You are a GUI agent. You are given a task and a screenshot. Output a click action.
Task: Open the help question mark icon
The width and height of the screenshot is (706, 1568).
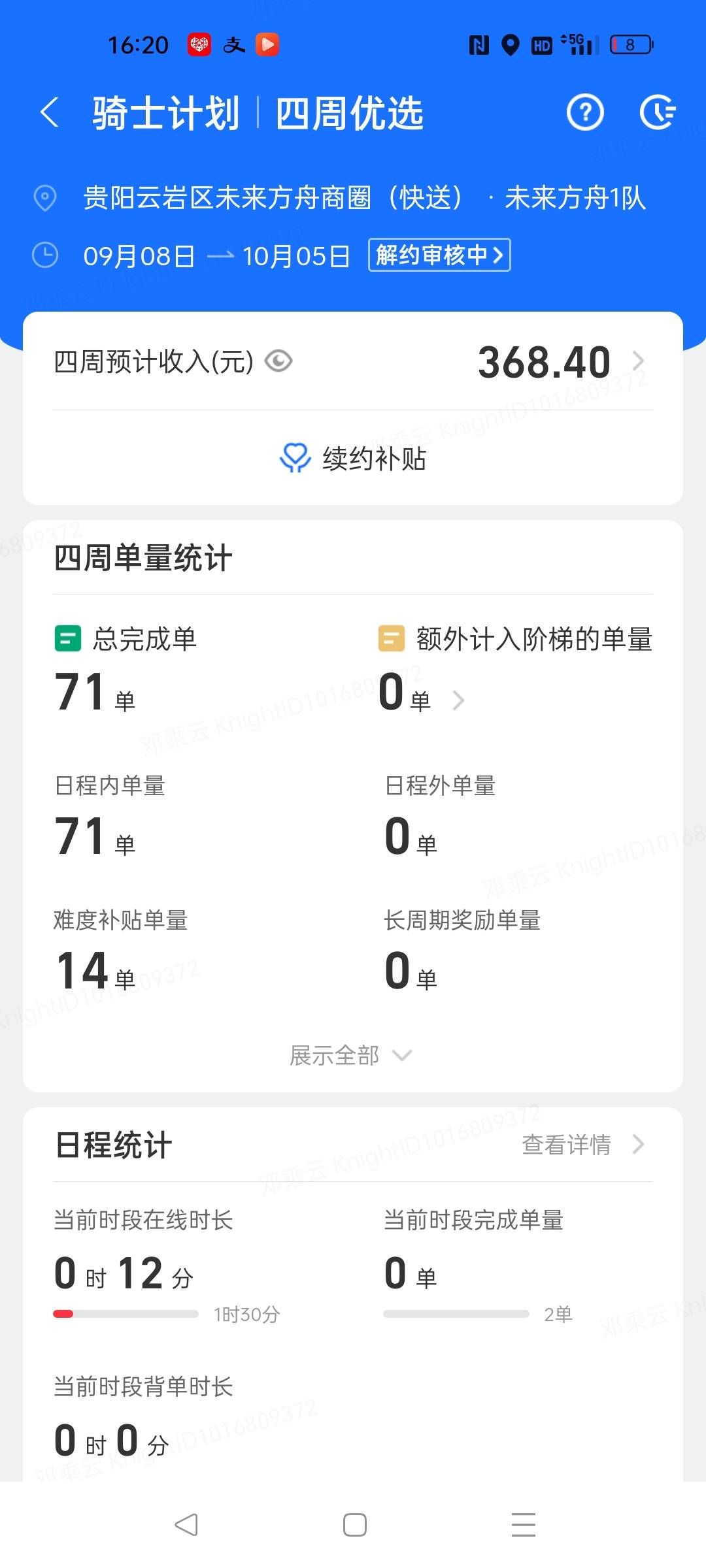pyautogui.click(x=585, y=112)
